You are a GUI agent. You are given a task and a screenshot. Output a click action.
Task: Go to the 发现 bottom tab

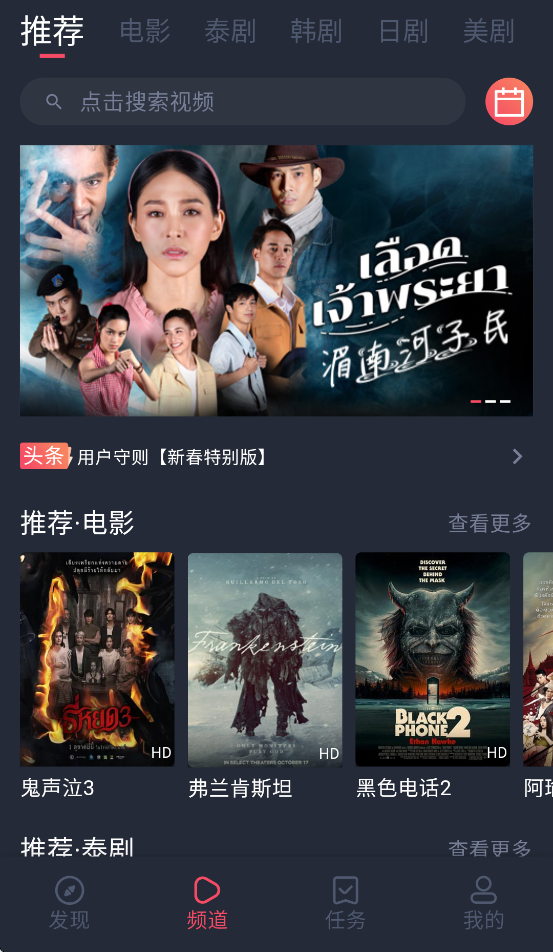click(69, 903)
